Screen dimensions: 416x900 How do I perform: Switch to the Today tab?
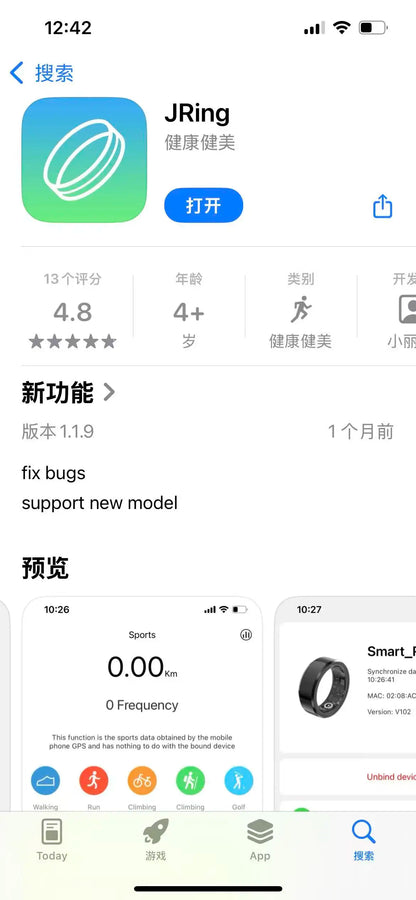point(52,840)
